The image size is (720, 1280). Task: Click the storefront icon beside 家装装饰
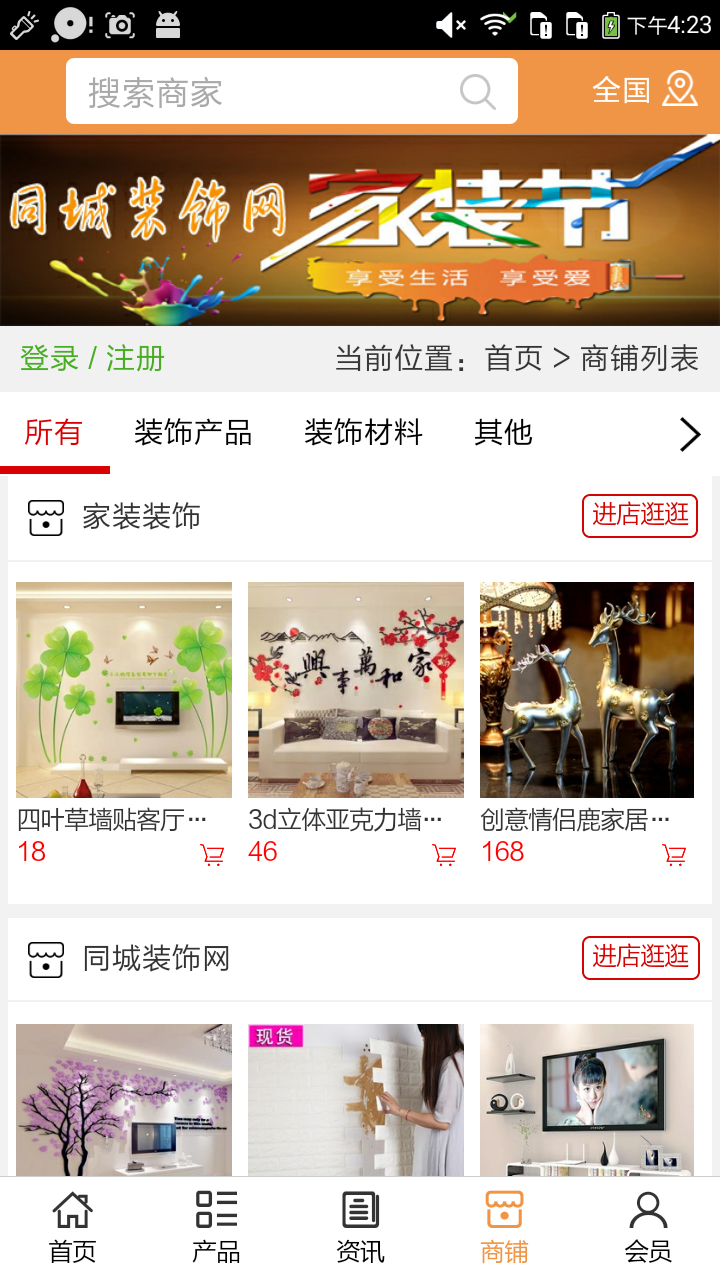47,516
